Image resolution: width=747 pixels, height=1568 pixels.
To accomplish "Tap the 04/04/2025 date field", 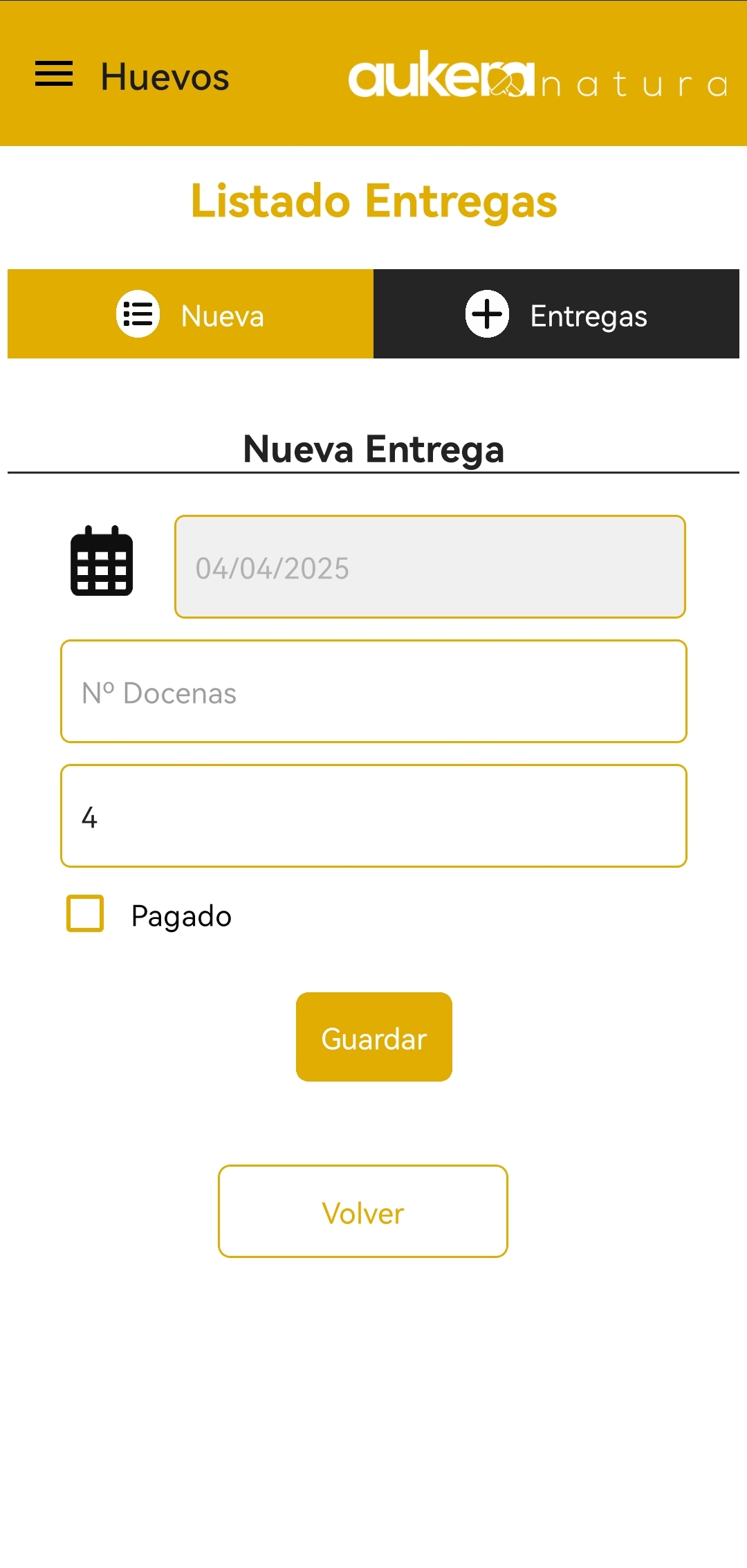I will 430,567.
